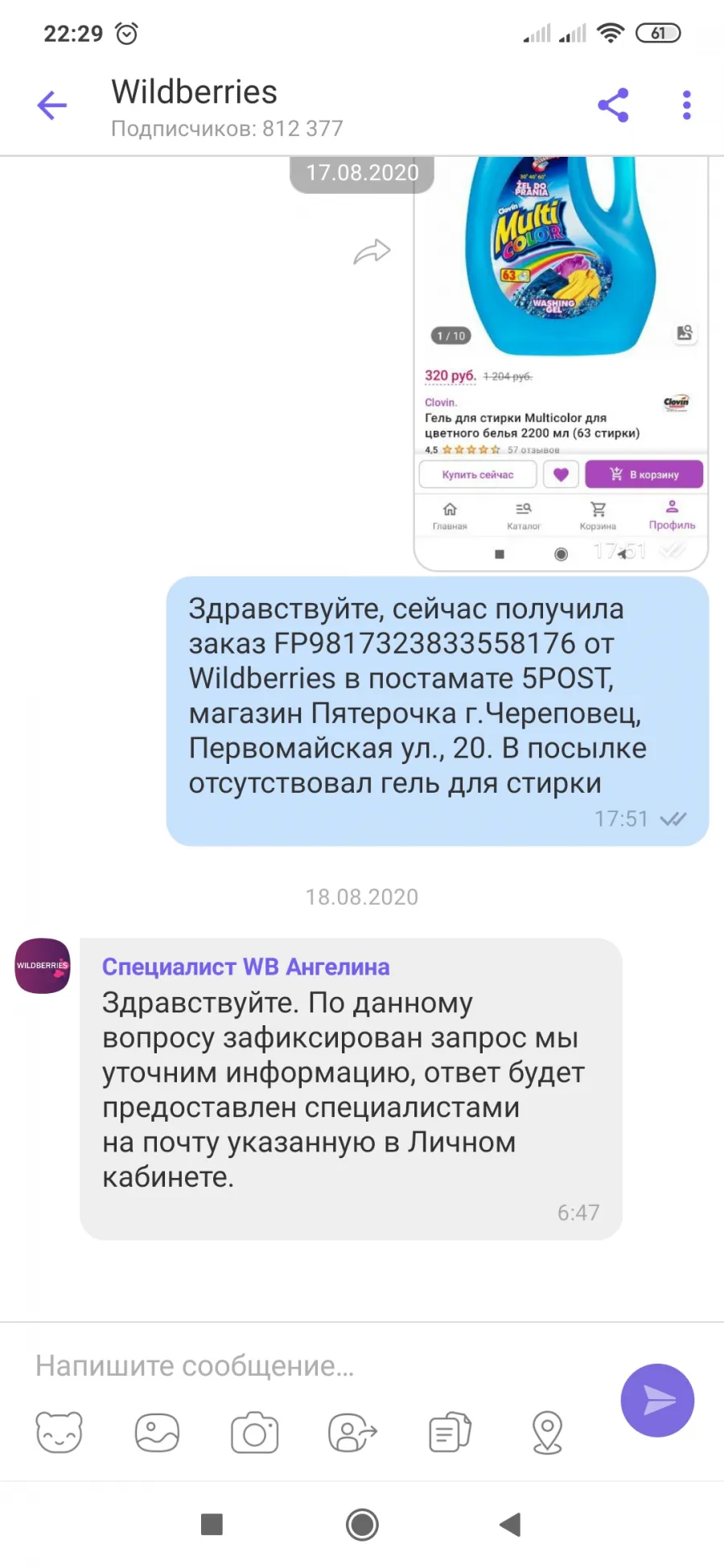Tap the purple send message button
The height and width of the screenshot is (1568, 724).
click(x=657, y=1400)
